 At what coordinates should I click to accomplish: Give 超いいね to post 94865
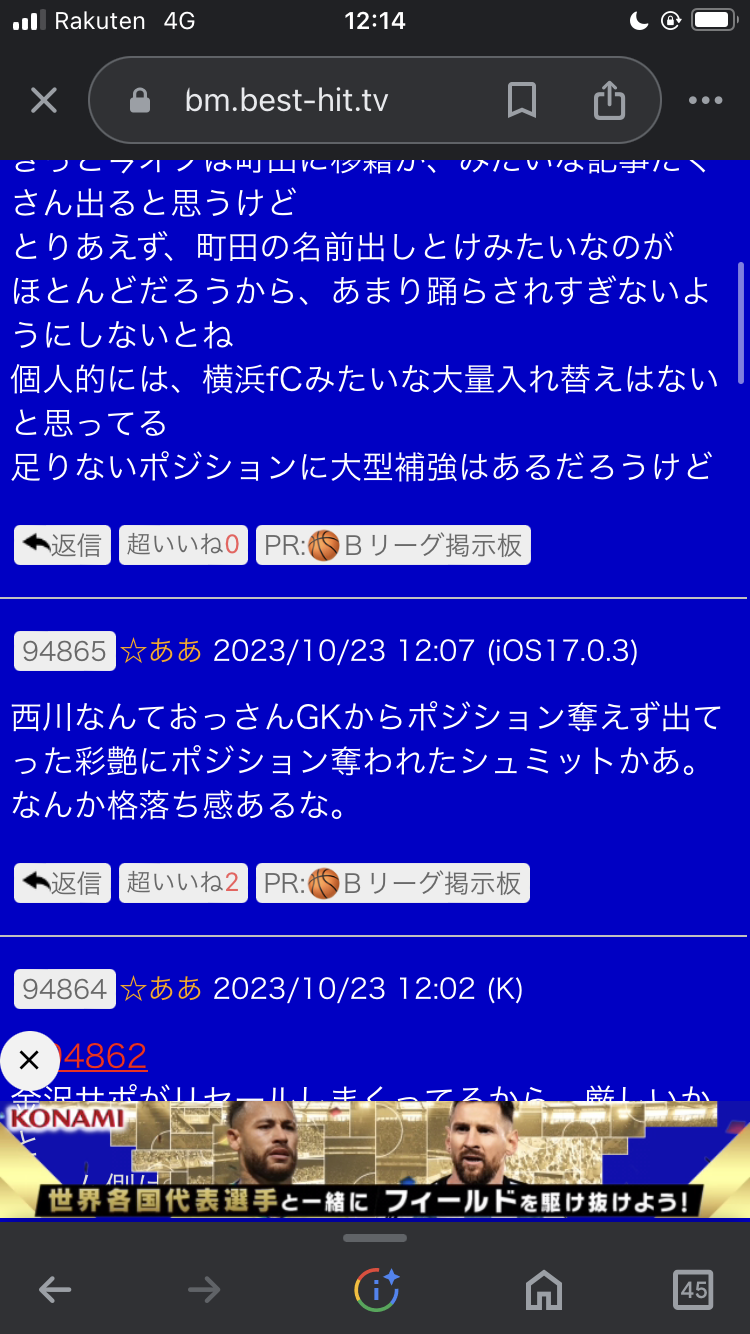pyautogui.click(x=183, y=883)
